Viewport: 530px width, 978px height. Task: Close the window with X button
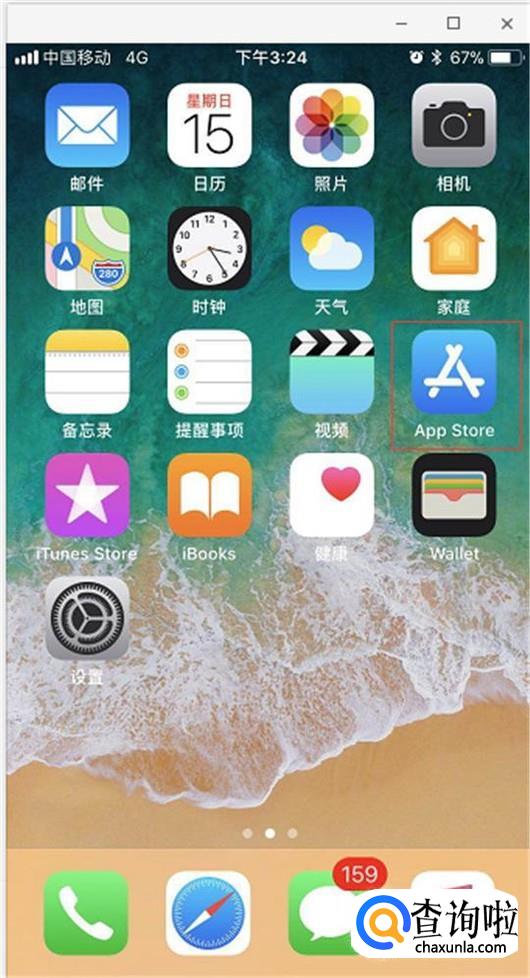pyautogui.click(x=507, y=24)
